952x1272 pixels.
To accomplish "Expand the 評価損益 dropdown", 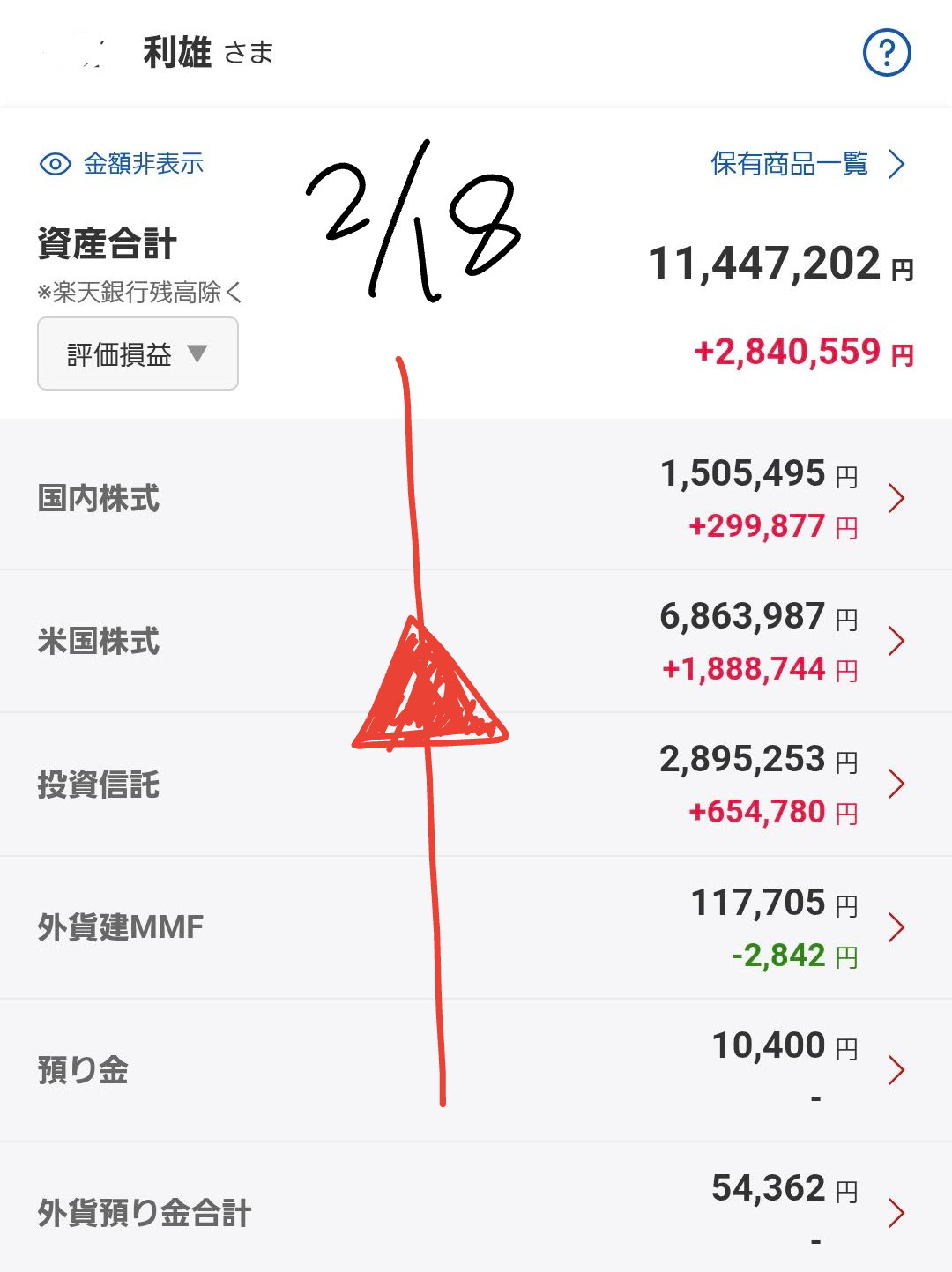I will (138, 354).
